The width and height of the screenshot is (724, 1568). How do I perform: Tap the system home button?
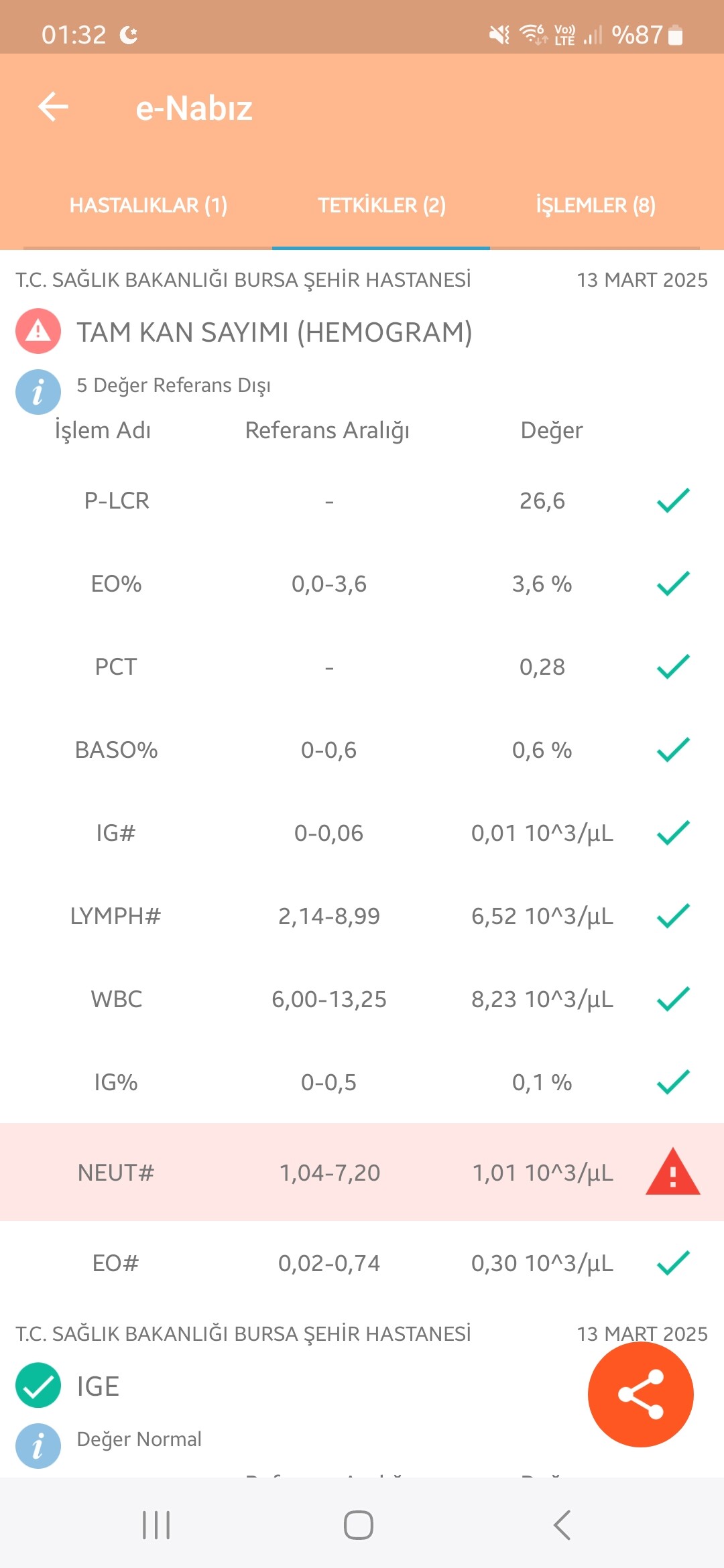[359, 1525]
